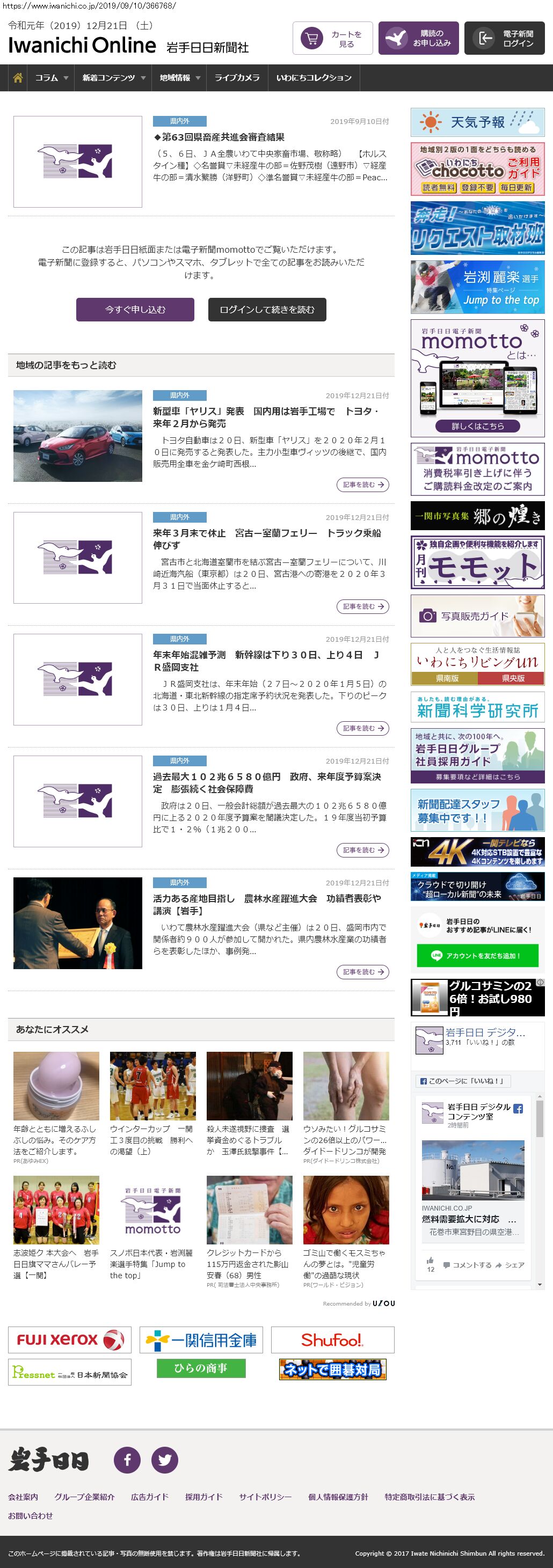Expand the コラム dropdown menu

pos(50,78)
